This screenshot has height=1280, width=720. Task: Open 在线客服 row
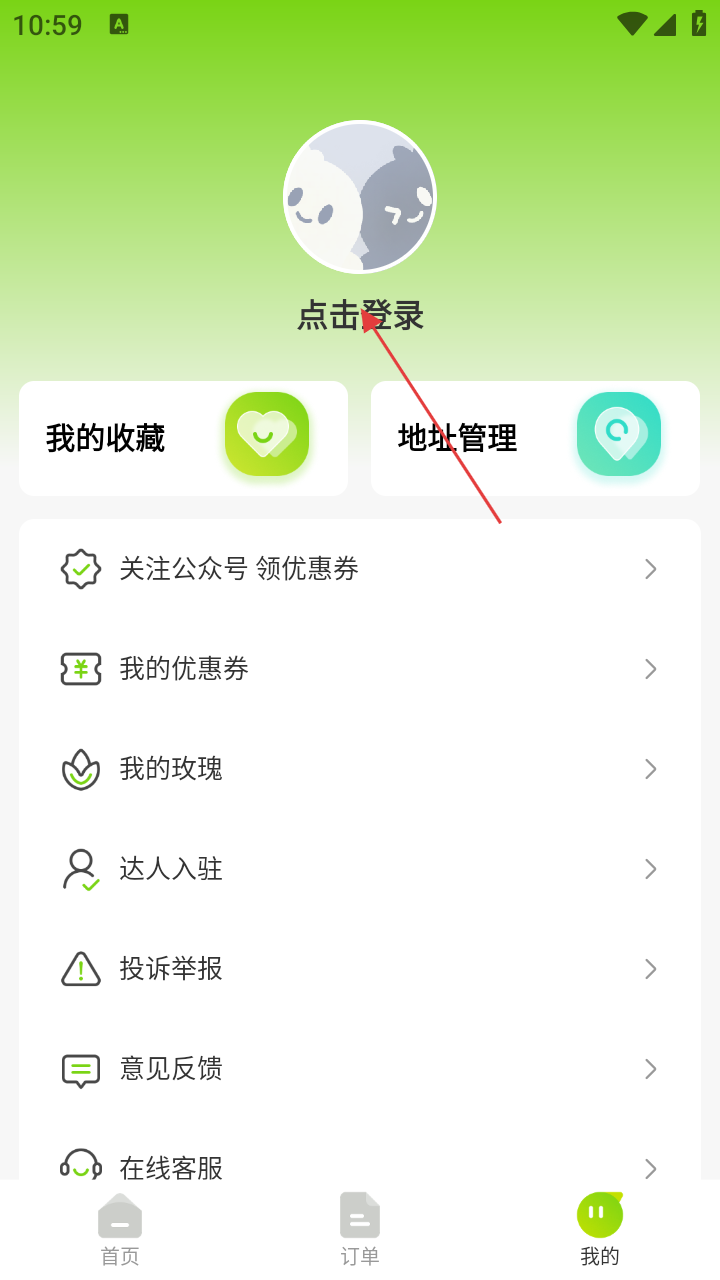click(360, 1165)
